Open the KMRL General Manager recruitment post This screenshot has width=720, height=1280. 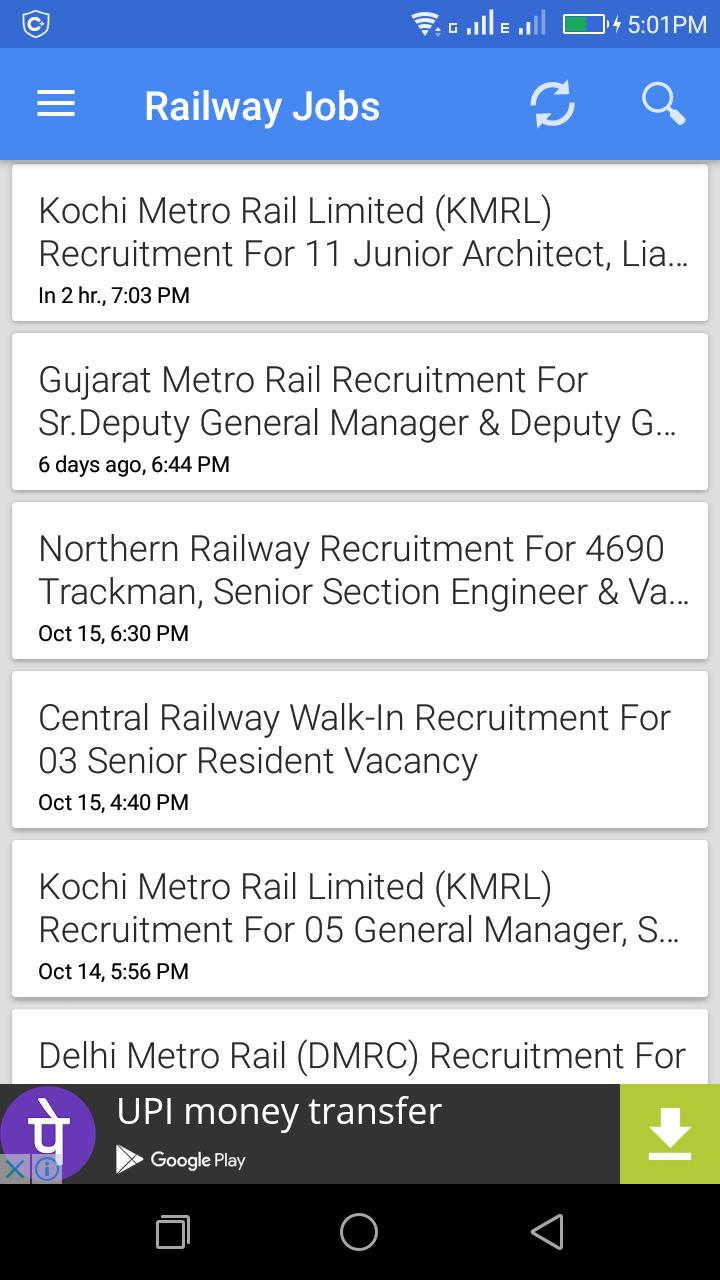coord(360,918)
